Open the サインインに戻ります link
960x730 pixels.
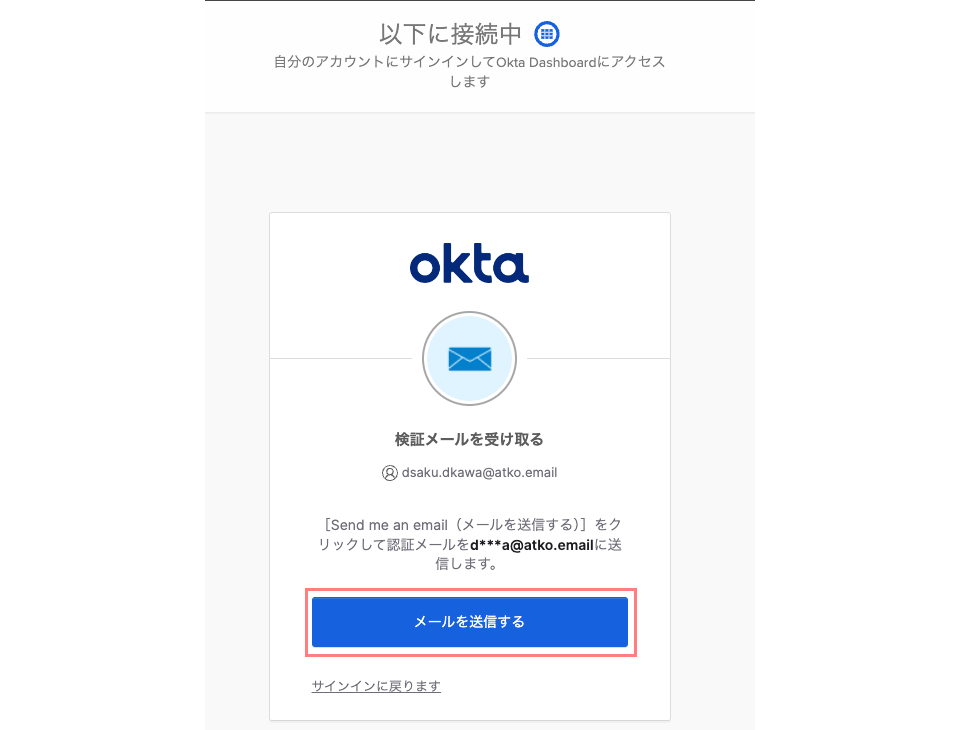[376, 686]
